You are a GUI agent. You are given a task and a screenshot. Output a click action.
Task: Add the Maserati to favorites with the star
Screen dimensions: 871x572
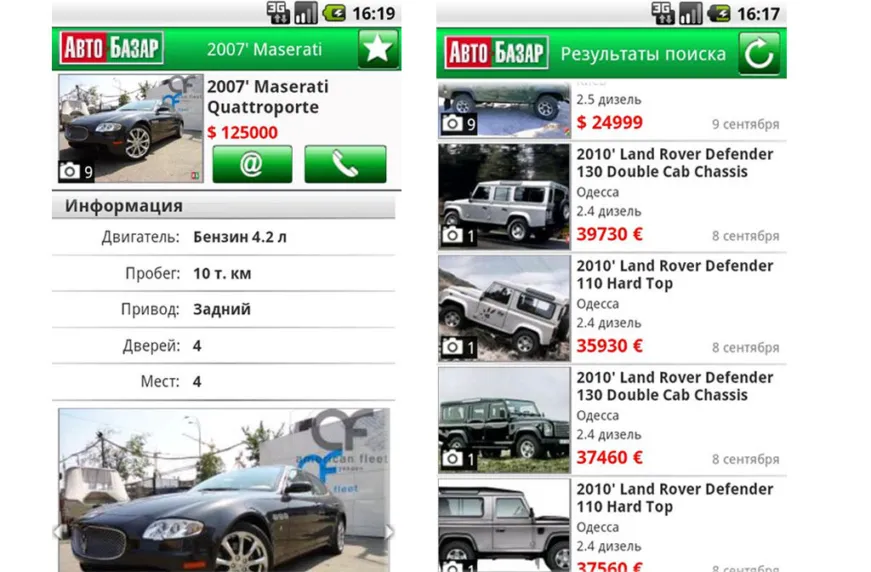[x=378, y=49]
